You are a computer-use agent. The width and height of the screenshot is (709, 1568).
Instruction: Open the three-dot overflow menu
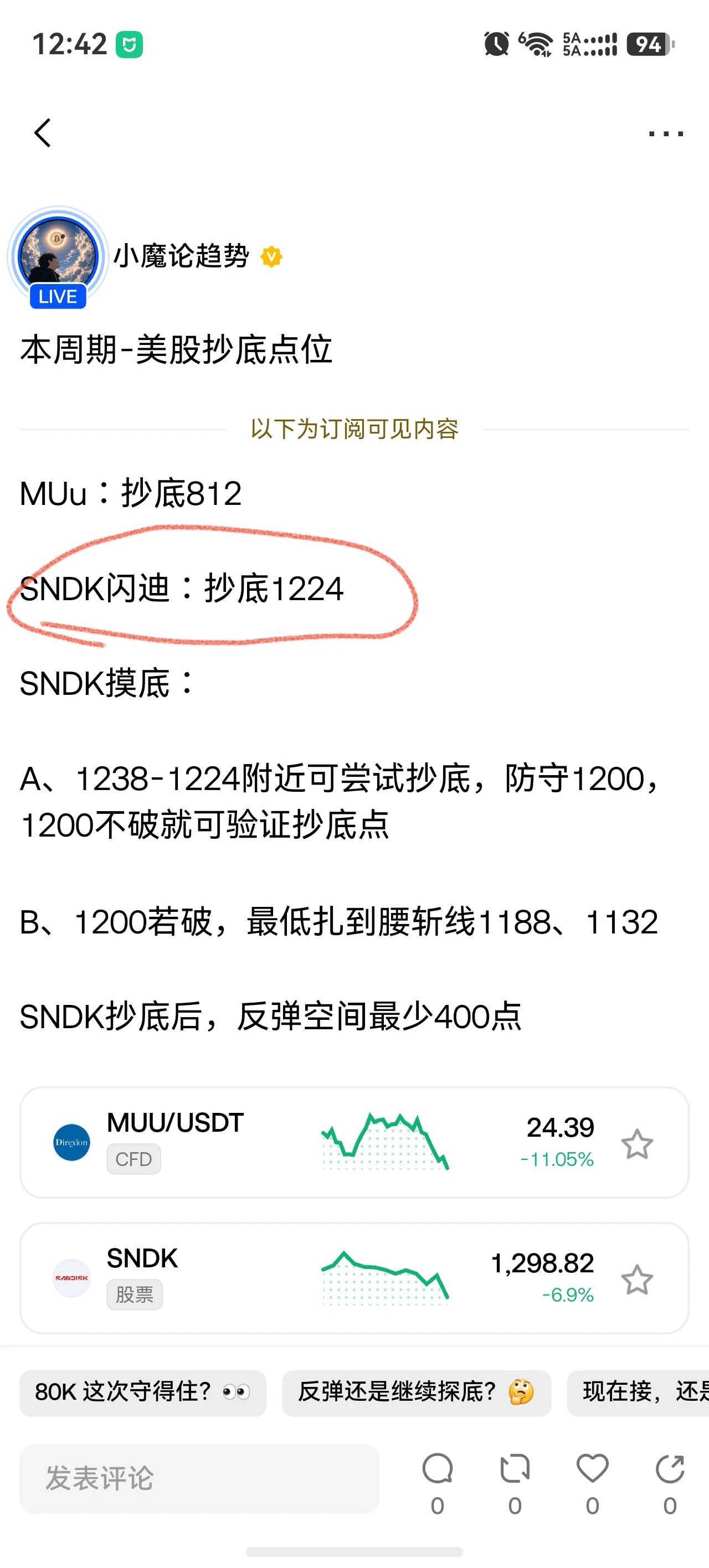(666, 133)
